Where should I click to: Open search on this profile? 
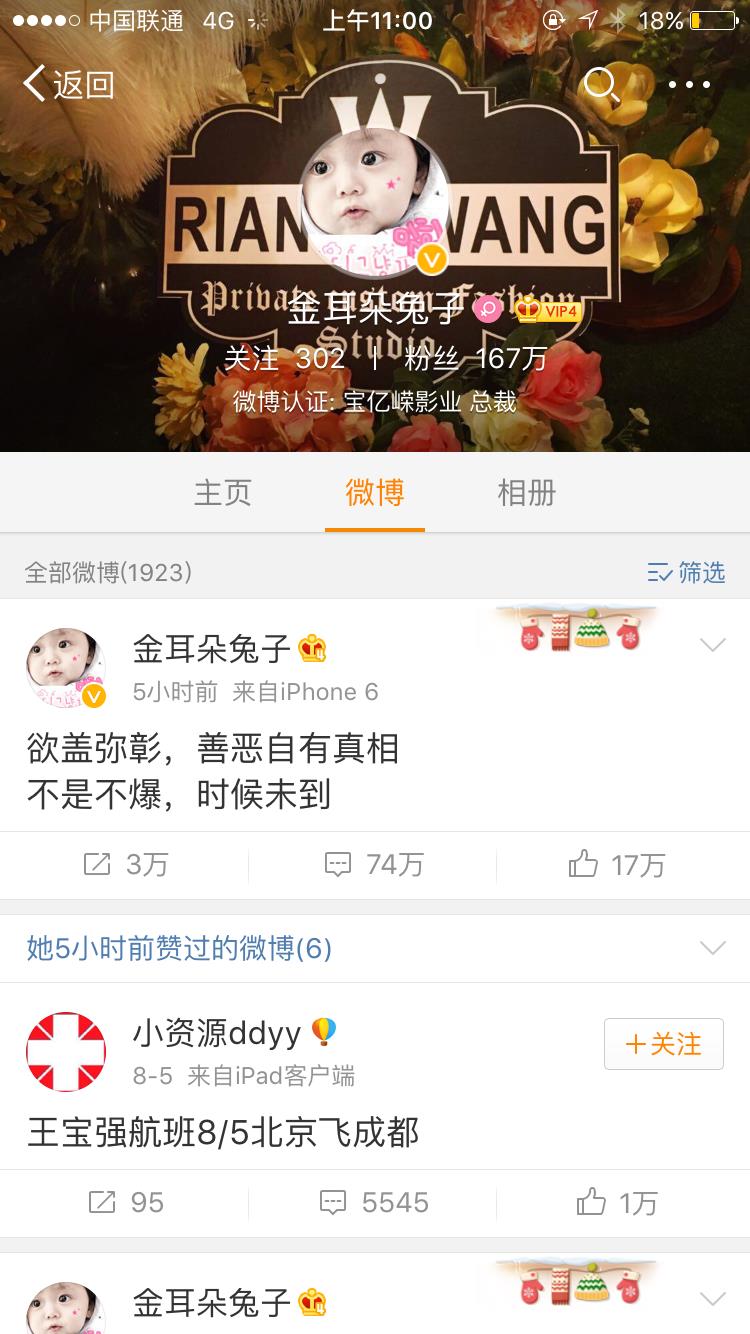click(601, 85)
